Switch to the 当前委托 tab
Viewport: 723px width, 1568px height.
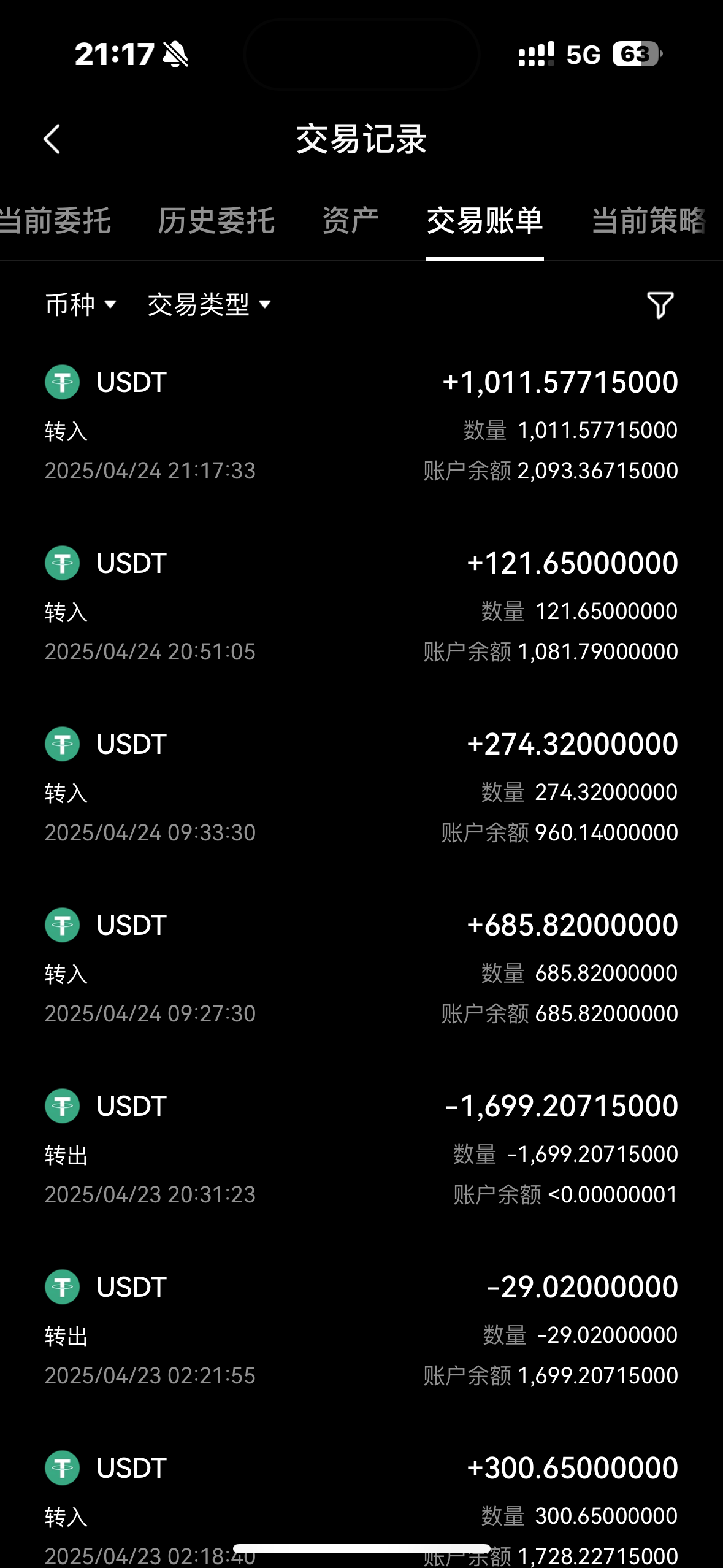(55, 221)
